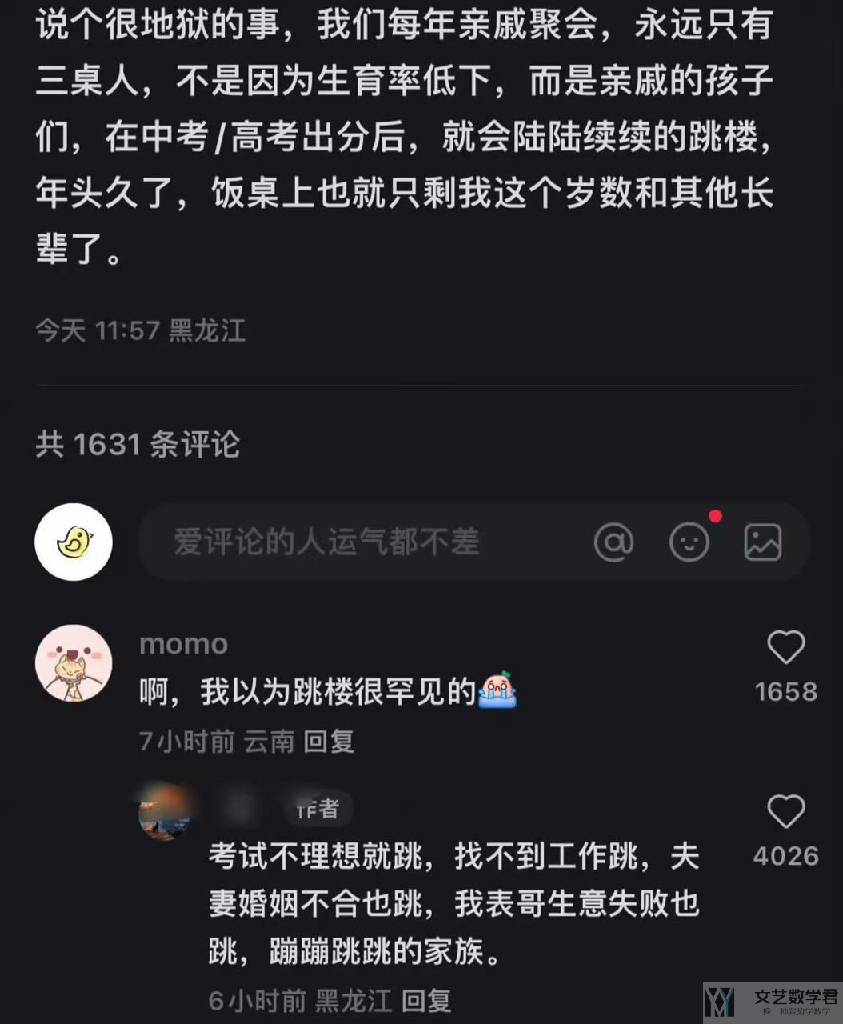843x1024 pixels.
Task: Like momo's comment
Action: 785,649
